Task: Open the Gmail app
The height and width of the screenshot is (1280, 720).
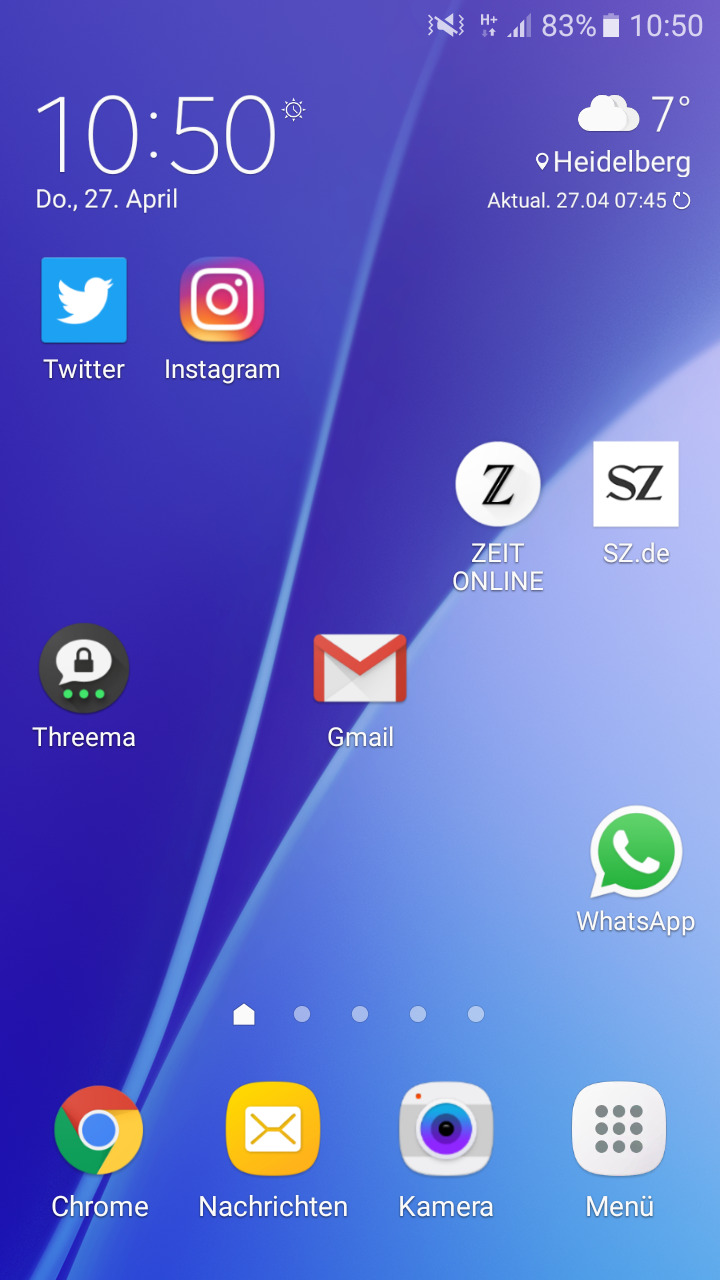Action: (360, 669)
